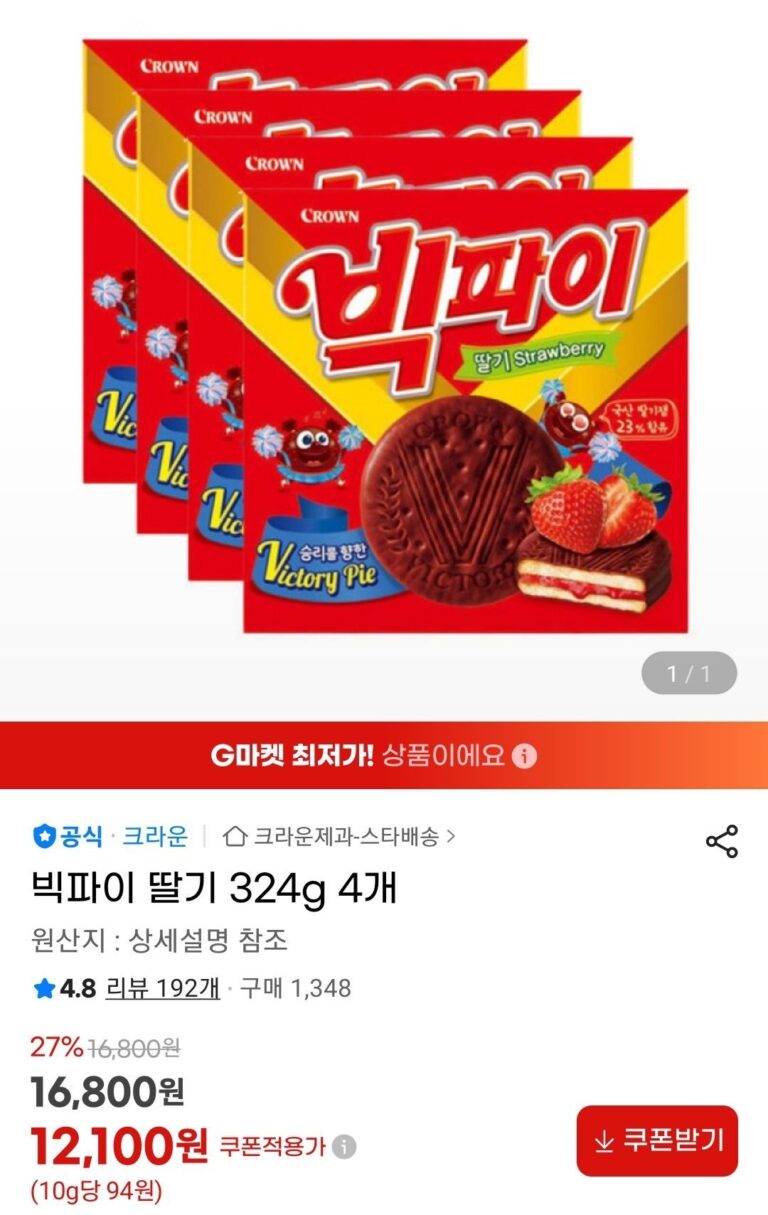Screen dimensions: 768x1215
Task: Open the 크라운제과-스타배송 store page
Action: 340,836
